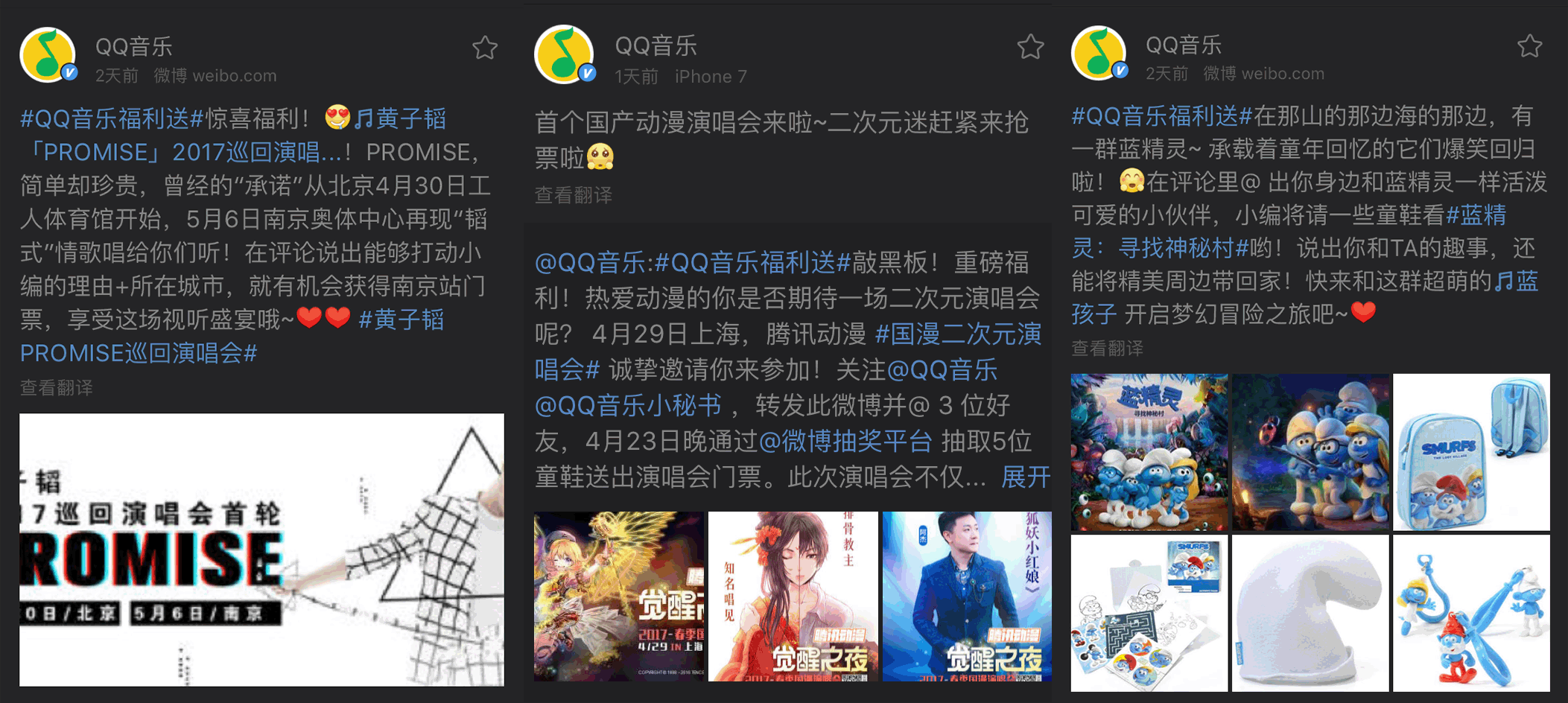The height and width of the screenshot is (703, 1568).
Task: Open the Smurfs backpack photo
Action: point(1470,452)
